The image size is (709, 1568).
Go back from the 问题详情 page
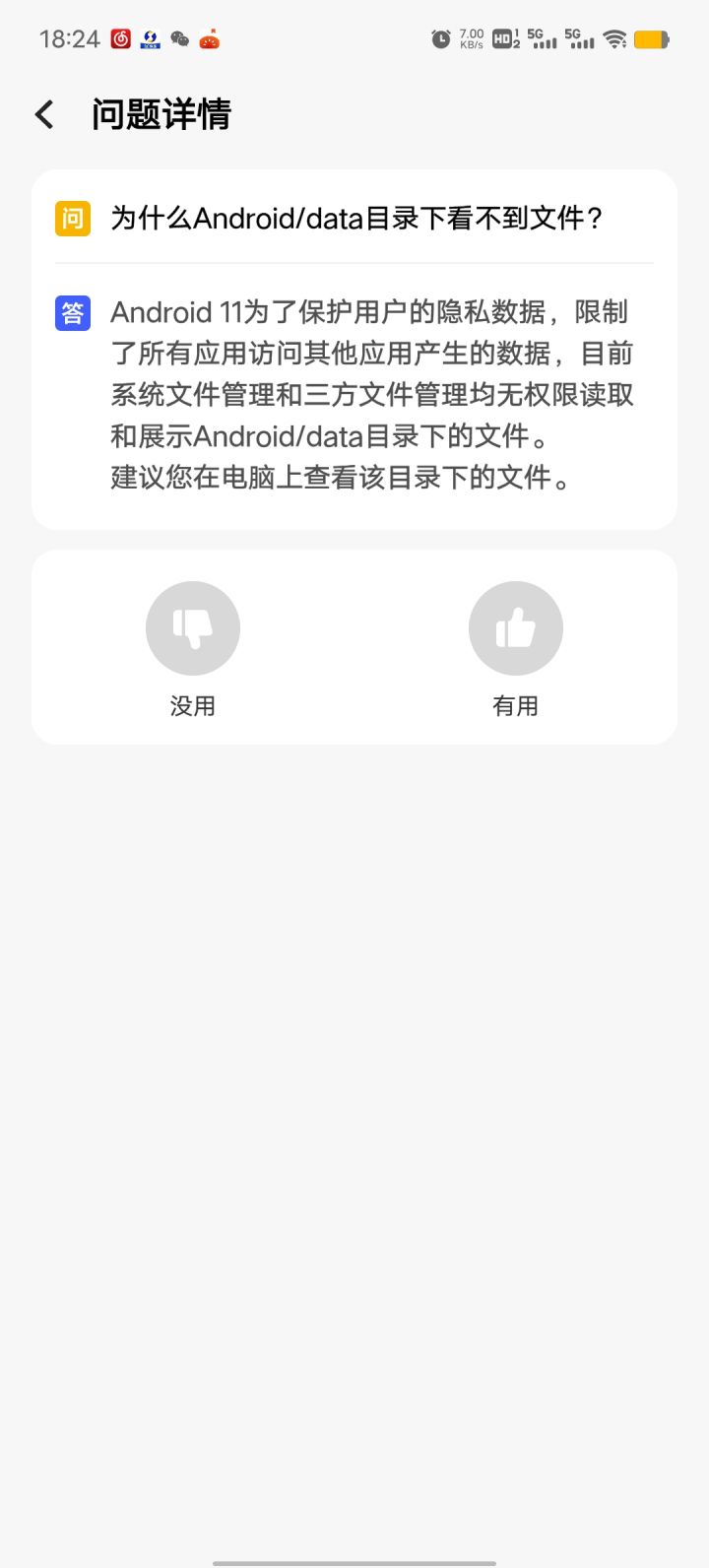point(45,115)
